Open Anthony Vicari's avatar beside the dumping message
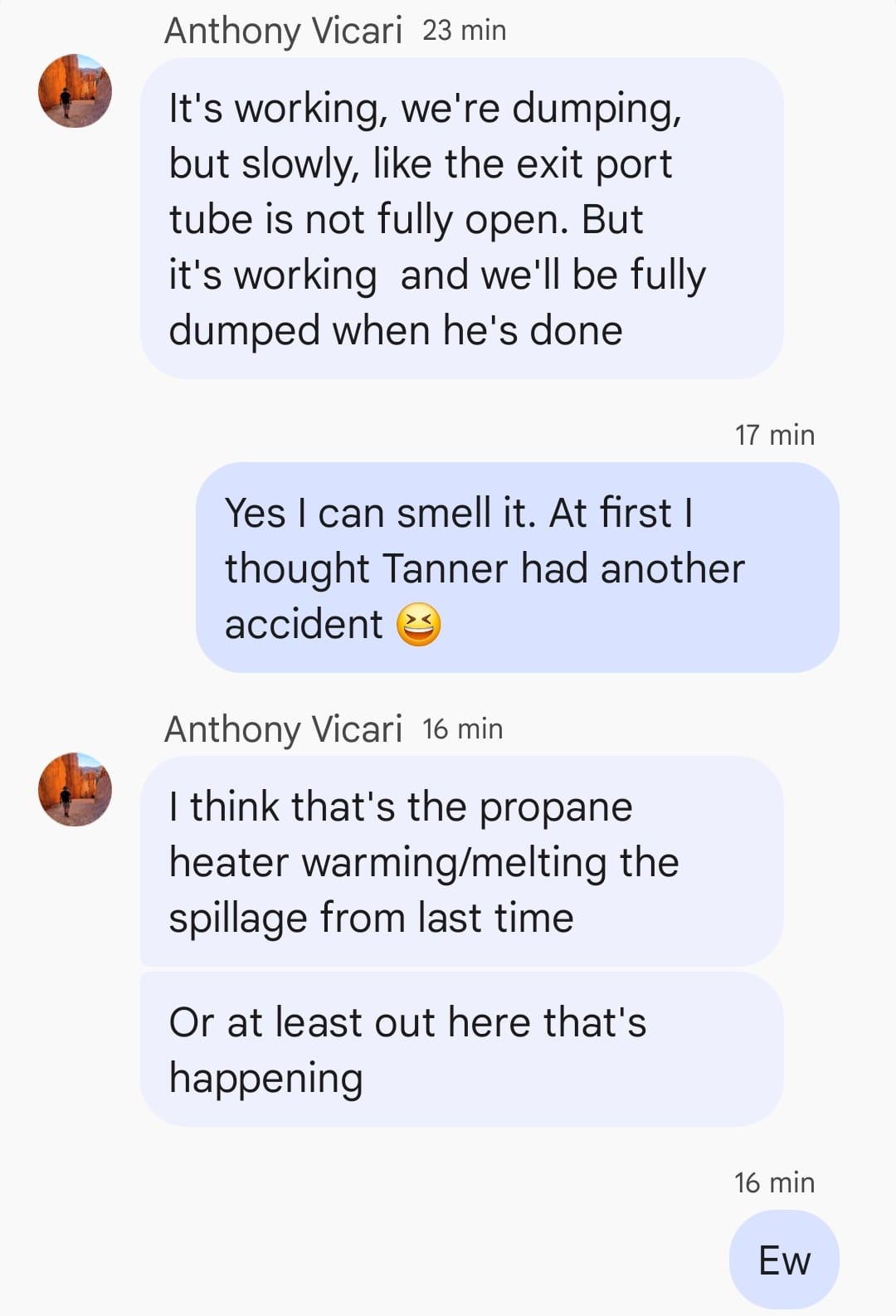 [75, 90]
